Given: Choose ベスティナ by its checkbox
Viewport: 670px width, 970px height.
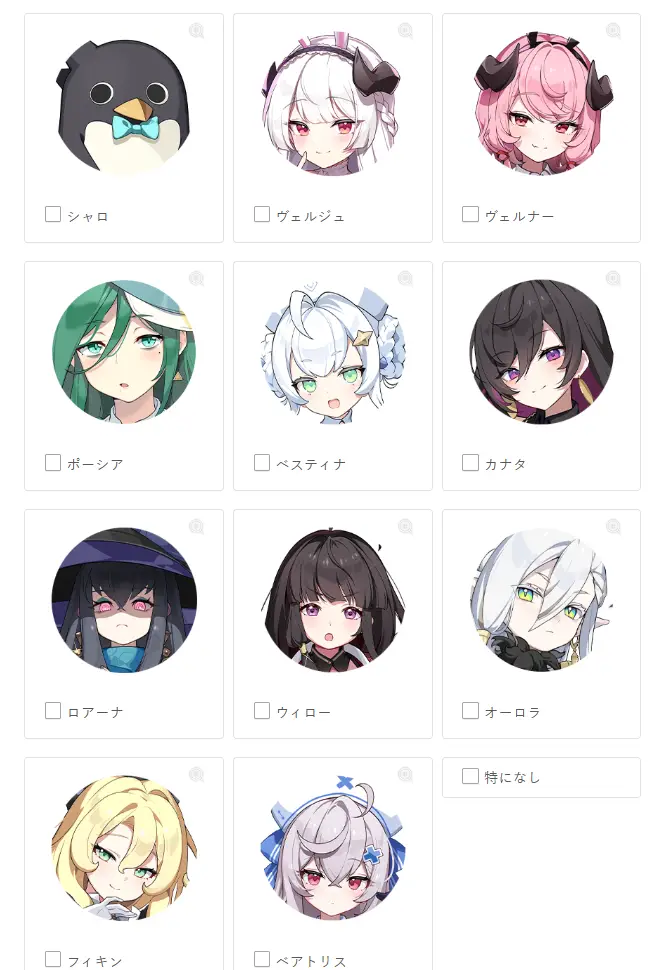Looking at the screenshot, I should click(262, 462).
